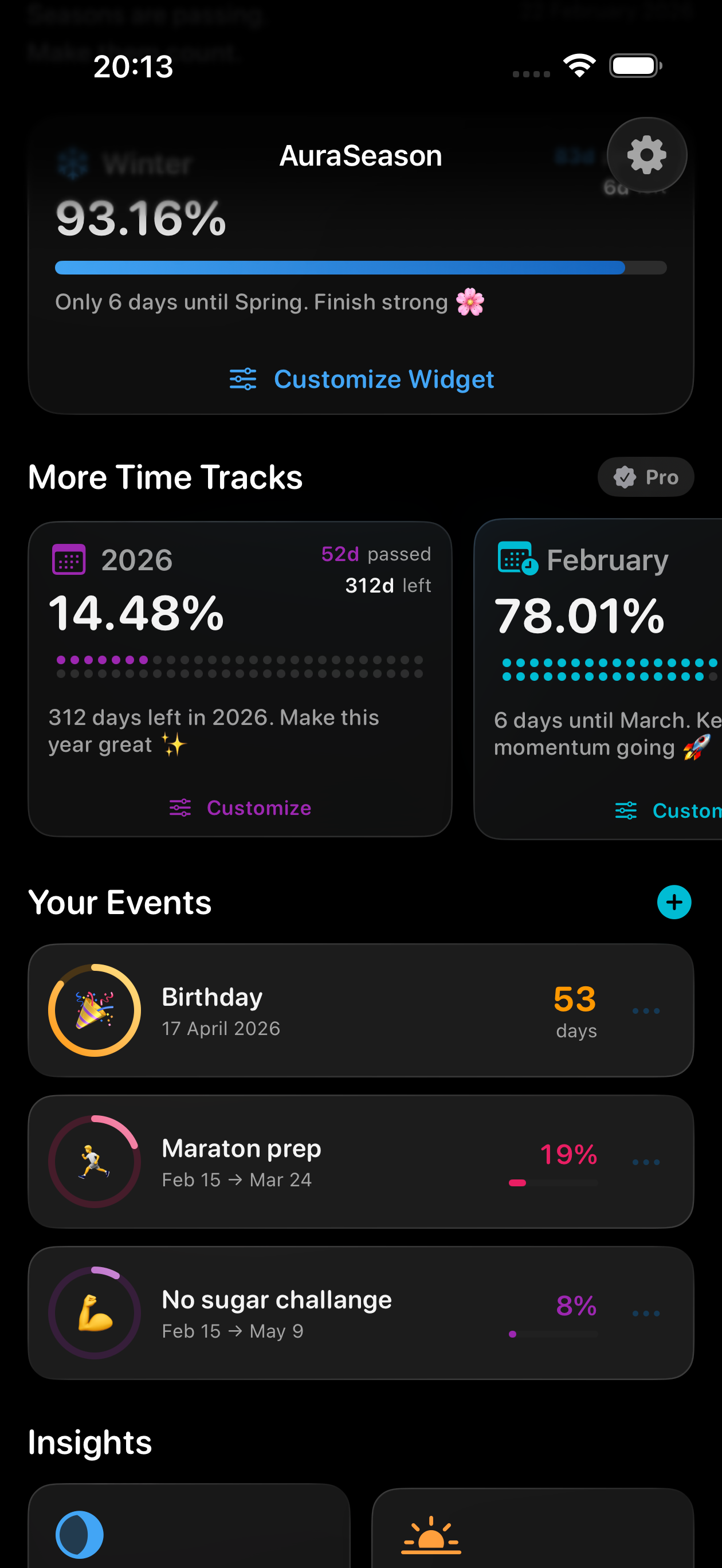This screenshot has width=722, height=1568.
Task: Open the settings gear icon
Action: (x=647, y=154)
